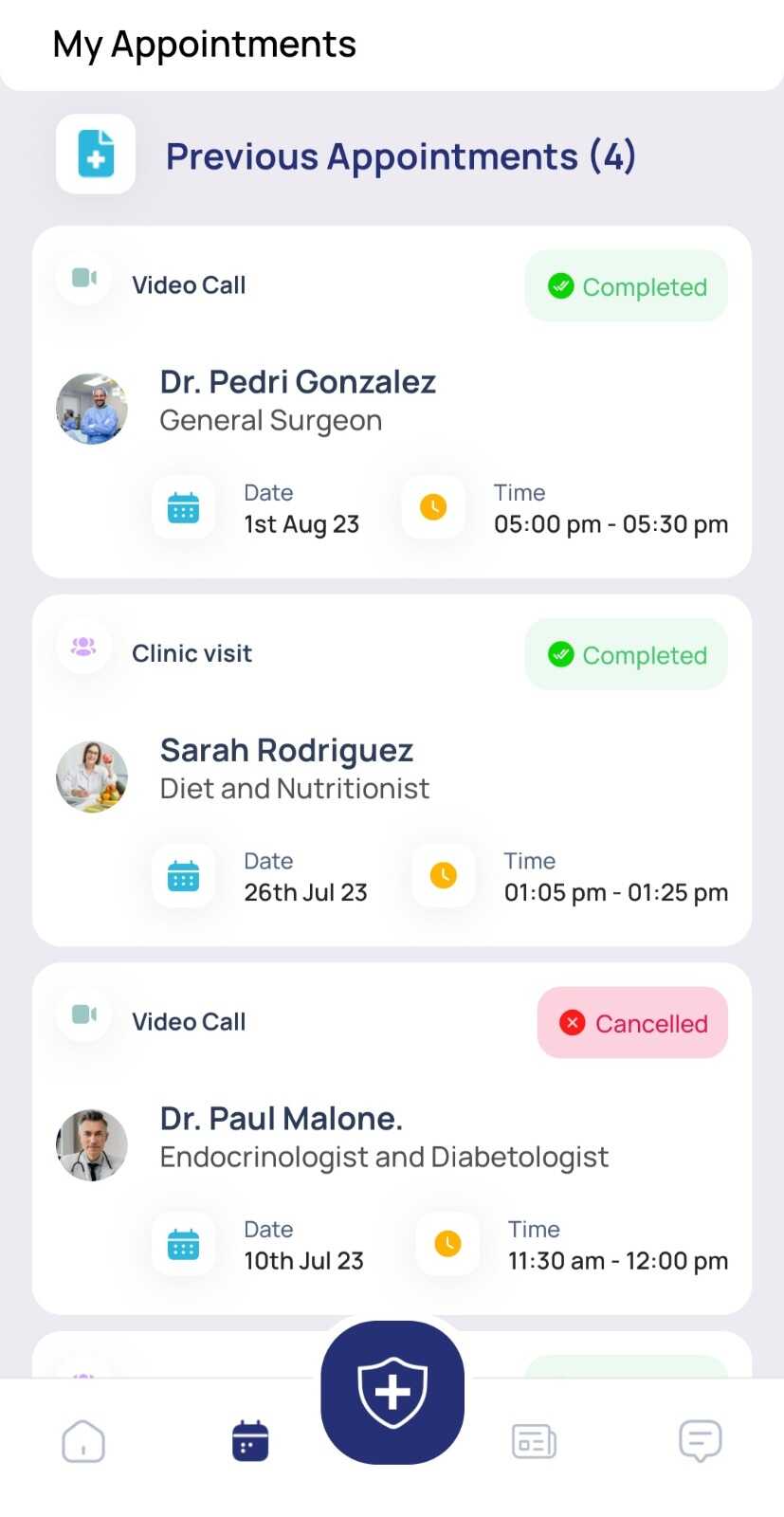Viewport: 784px width, 1517px height.
Task: Select the Previous Appointments section header
Action: click(400, 155)
